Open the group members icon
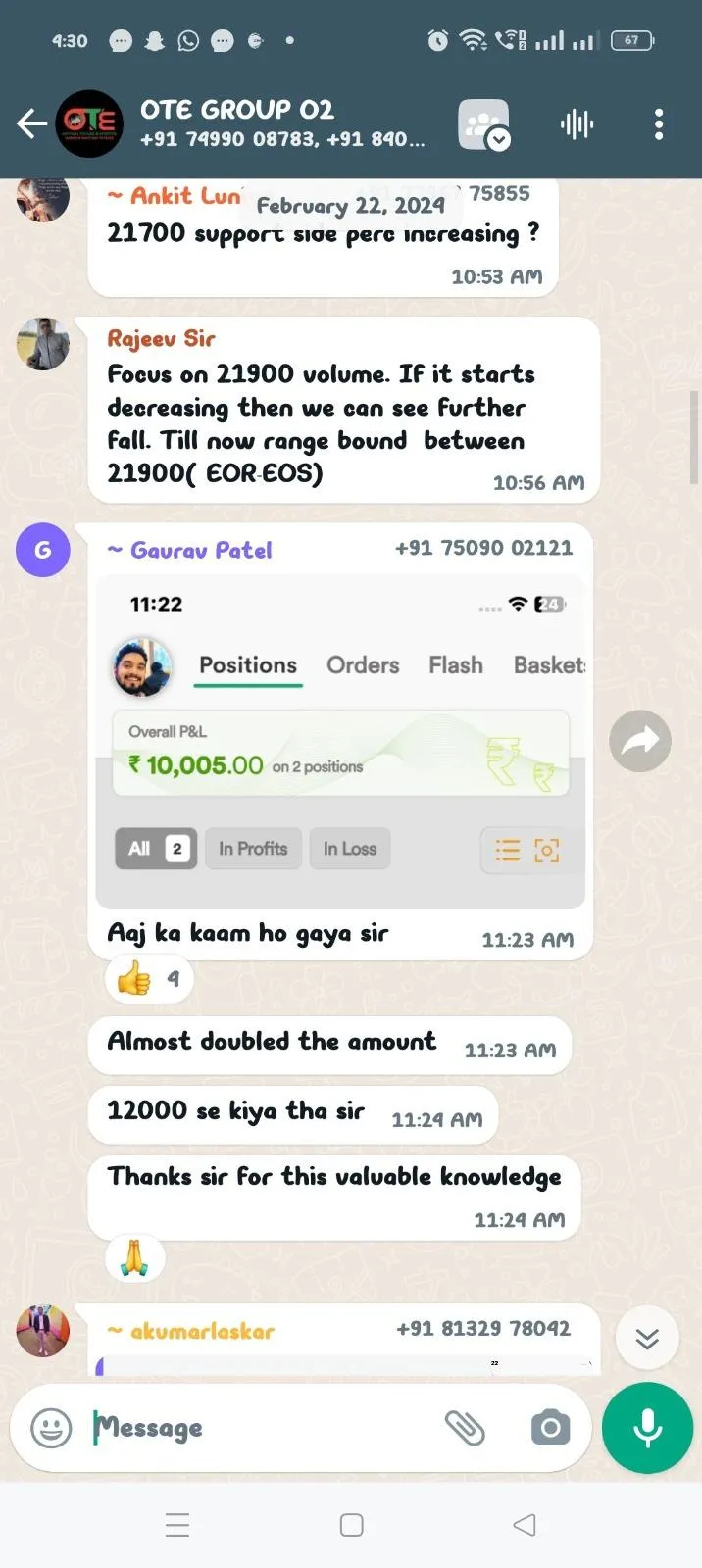Image resolution: width=702 pixels, height=1568 pixels. [x=483, y=124]
